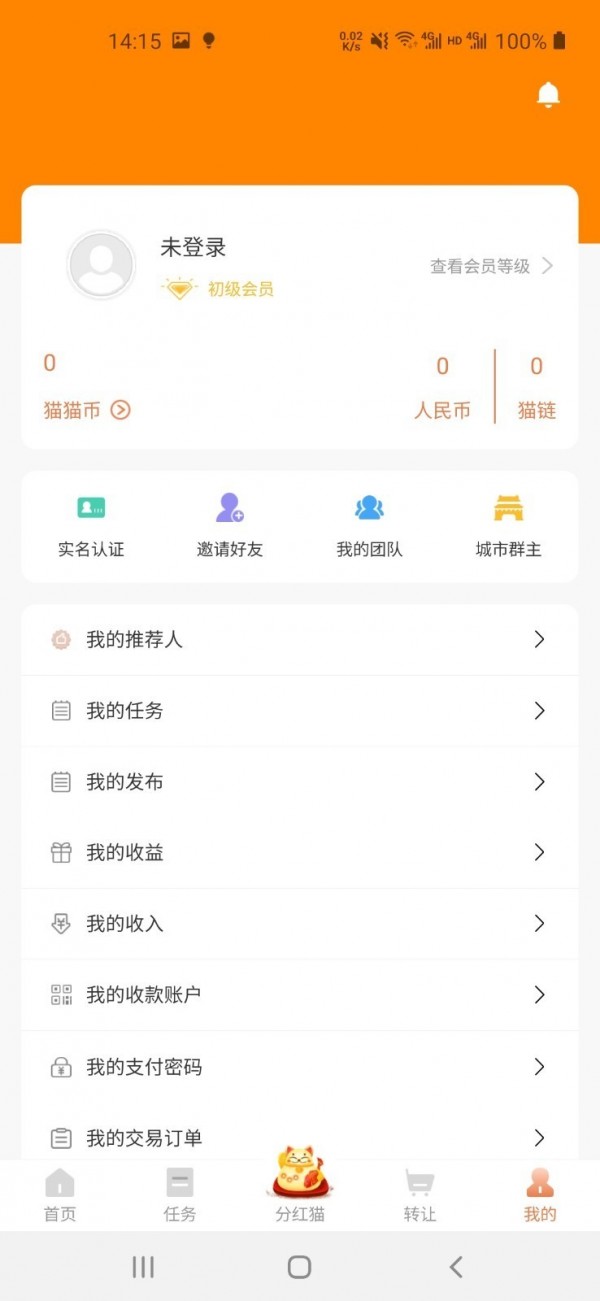Open 实名认证 real-name verification
This screenshot has width=600, height=1301.
point(91,524)
